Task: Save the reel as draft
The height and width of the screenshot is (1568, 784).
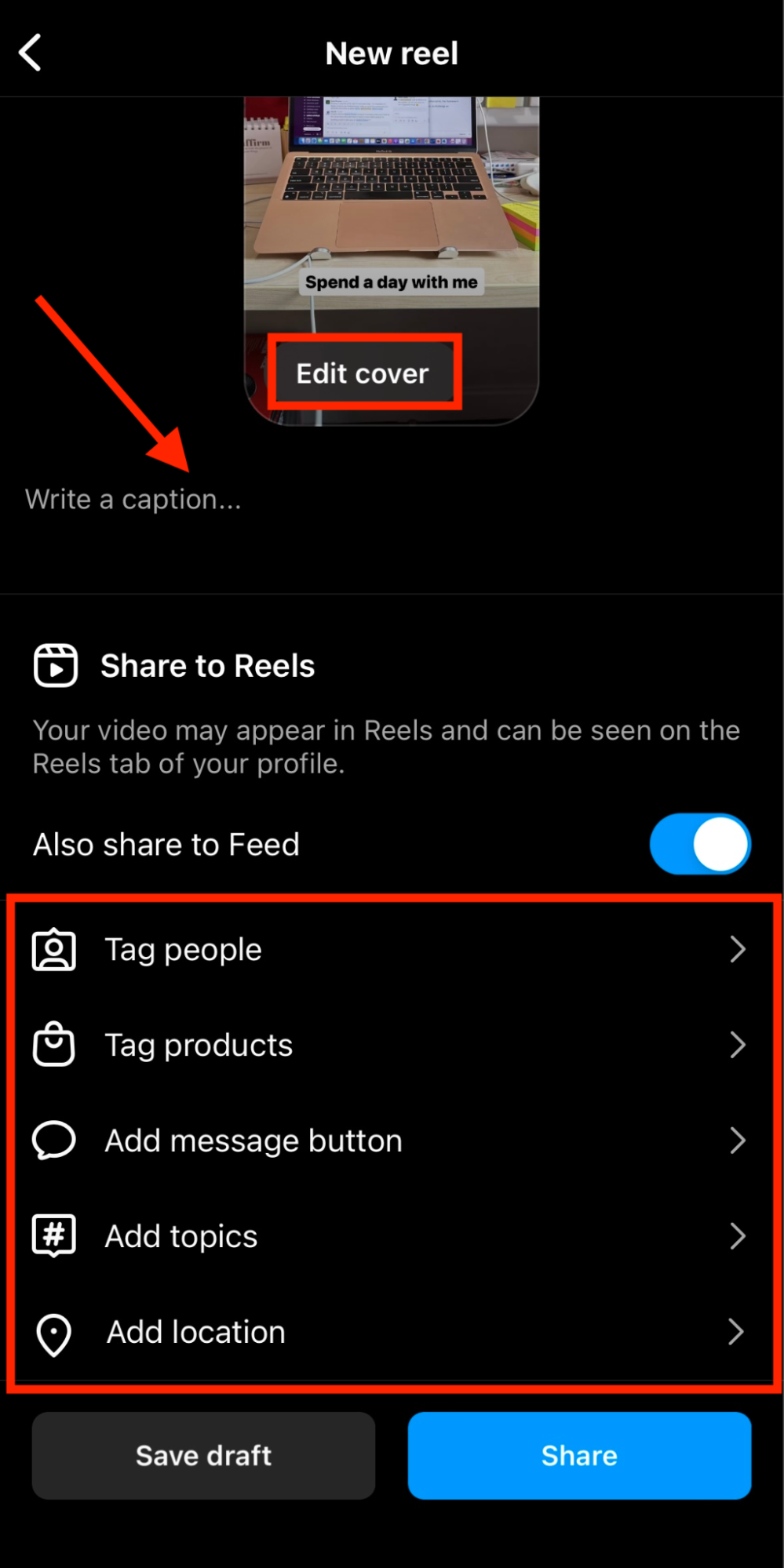Action: pos(204,1456)
